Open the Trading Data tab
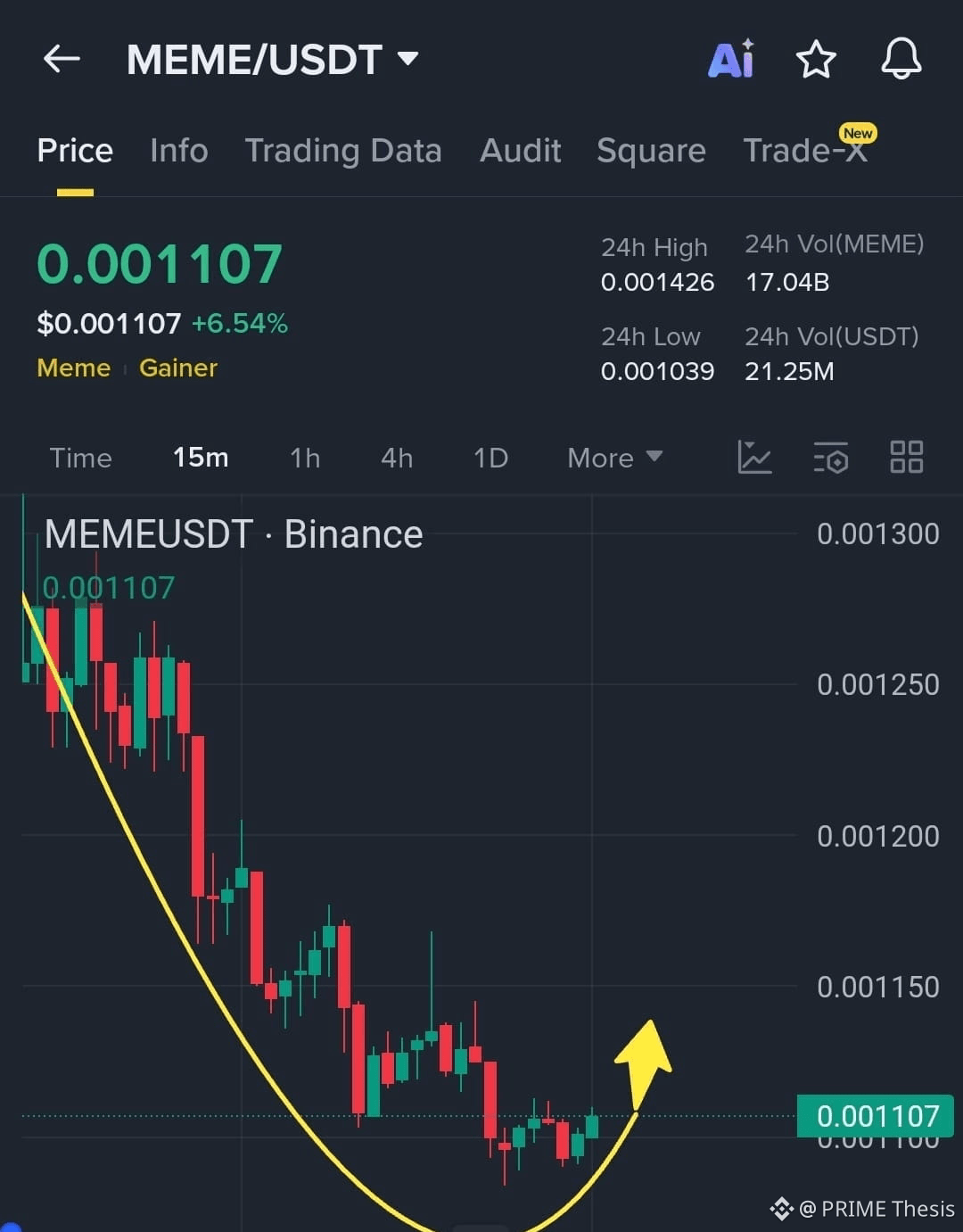The height and width of the screenshot is (1232, 963). [x=343, y=151]
